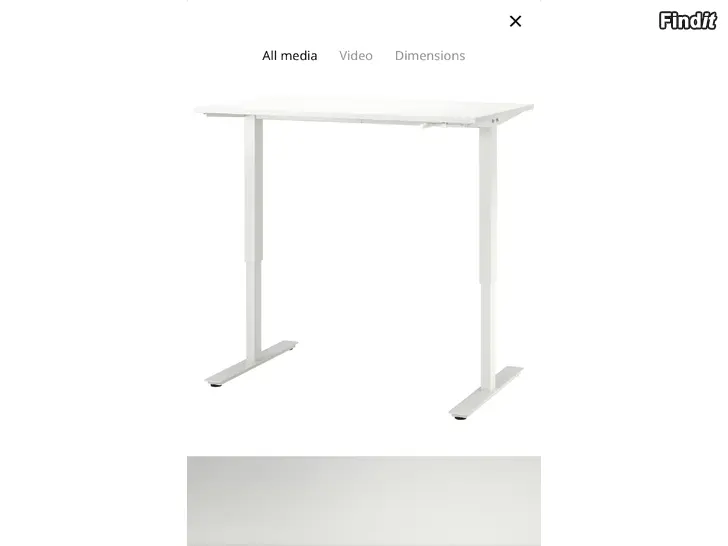The width and height of the screenshot is (728, 546).
Task: Switch to the Dimensions tab
Action: (429, 56)
